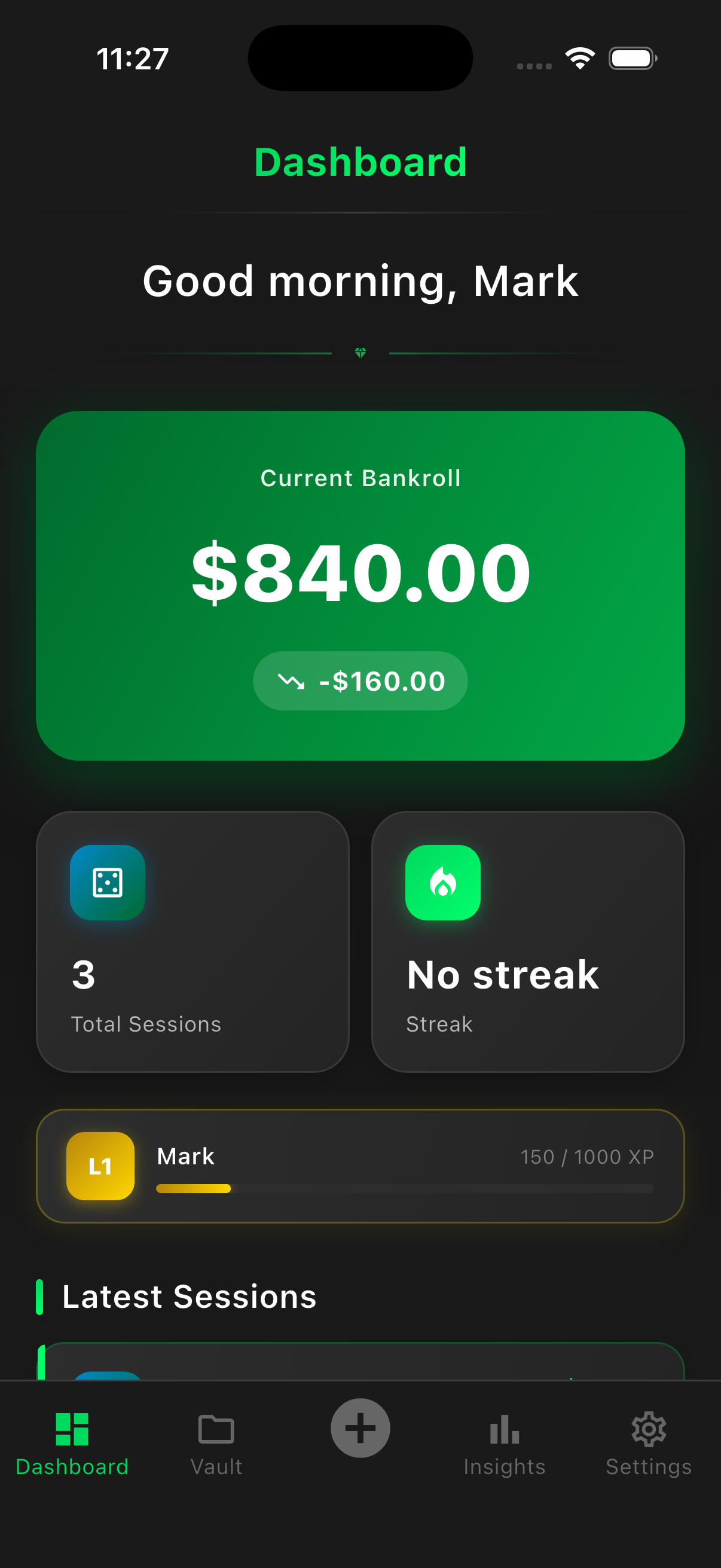This screenshot has height=1568, width=721.
Task: Open the Dashboard tab icon
Action: (x=72, y=1428)
